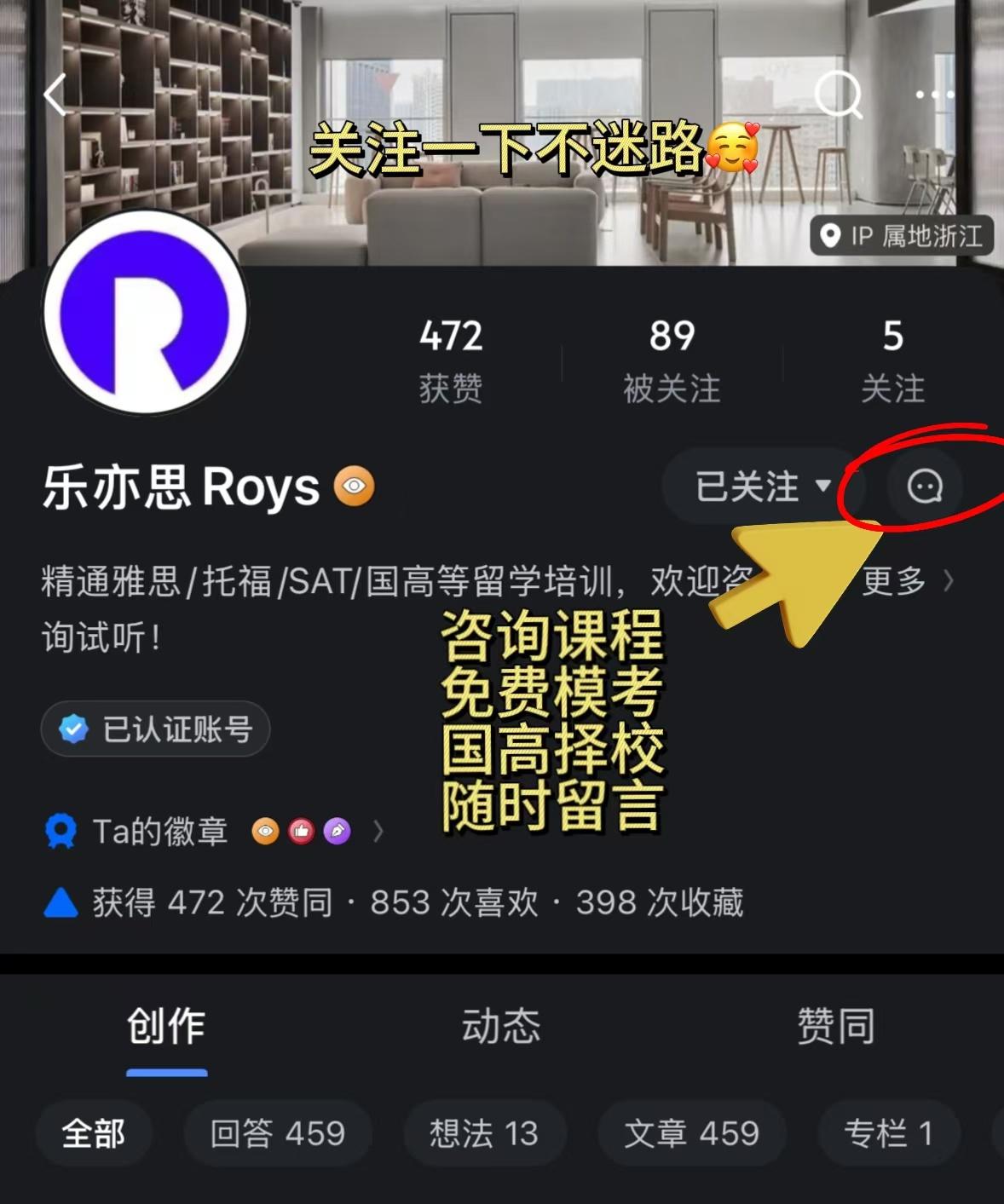Image resolution: width=1004 pixels, height=1204 pixels.
Task: Select the 回答 459 filter
Action: 278,1133
